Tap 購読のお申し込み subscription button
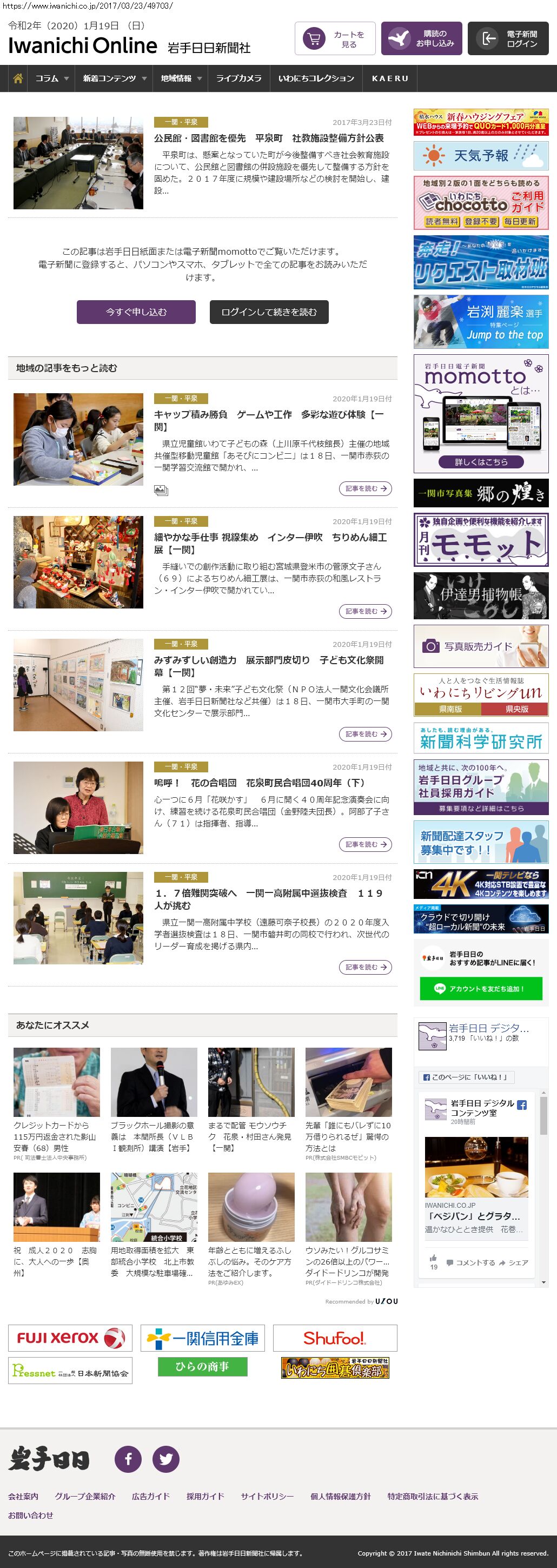Viewport: 557px width, 1568px height. [x=421, y=39]
